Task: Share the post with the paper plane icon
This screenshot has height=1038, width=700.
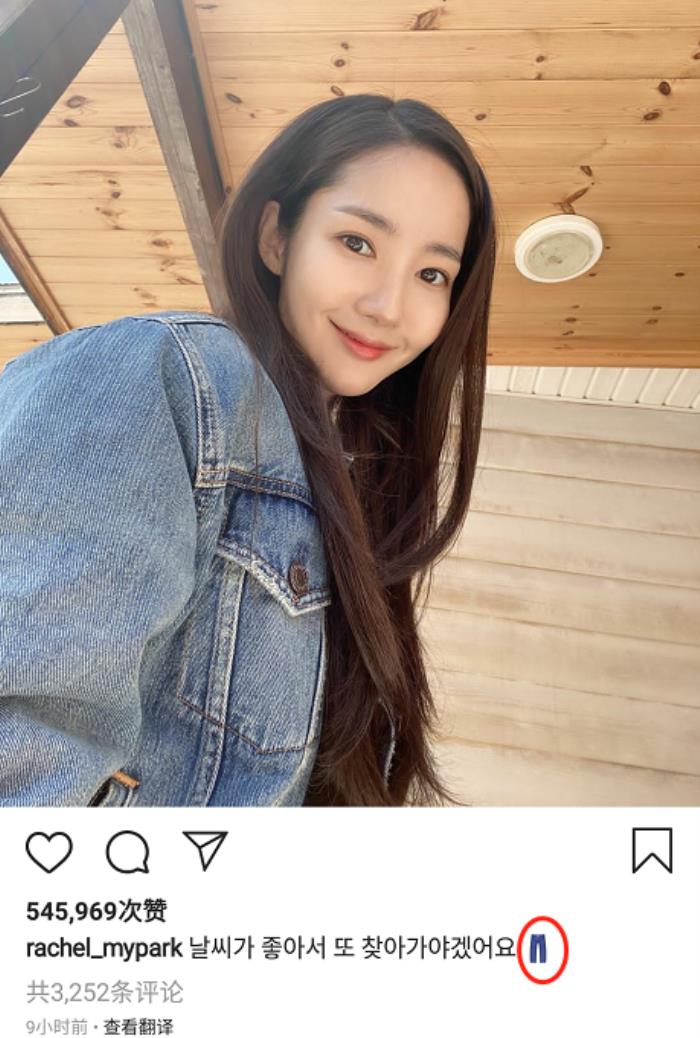Action: pos(205,850)
